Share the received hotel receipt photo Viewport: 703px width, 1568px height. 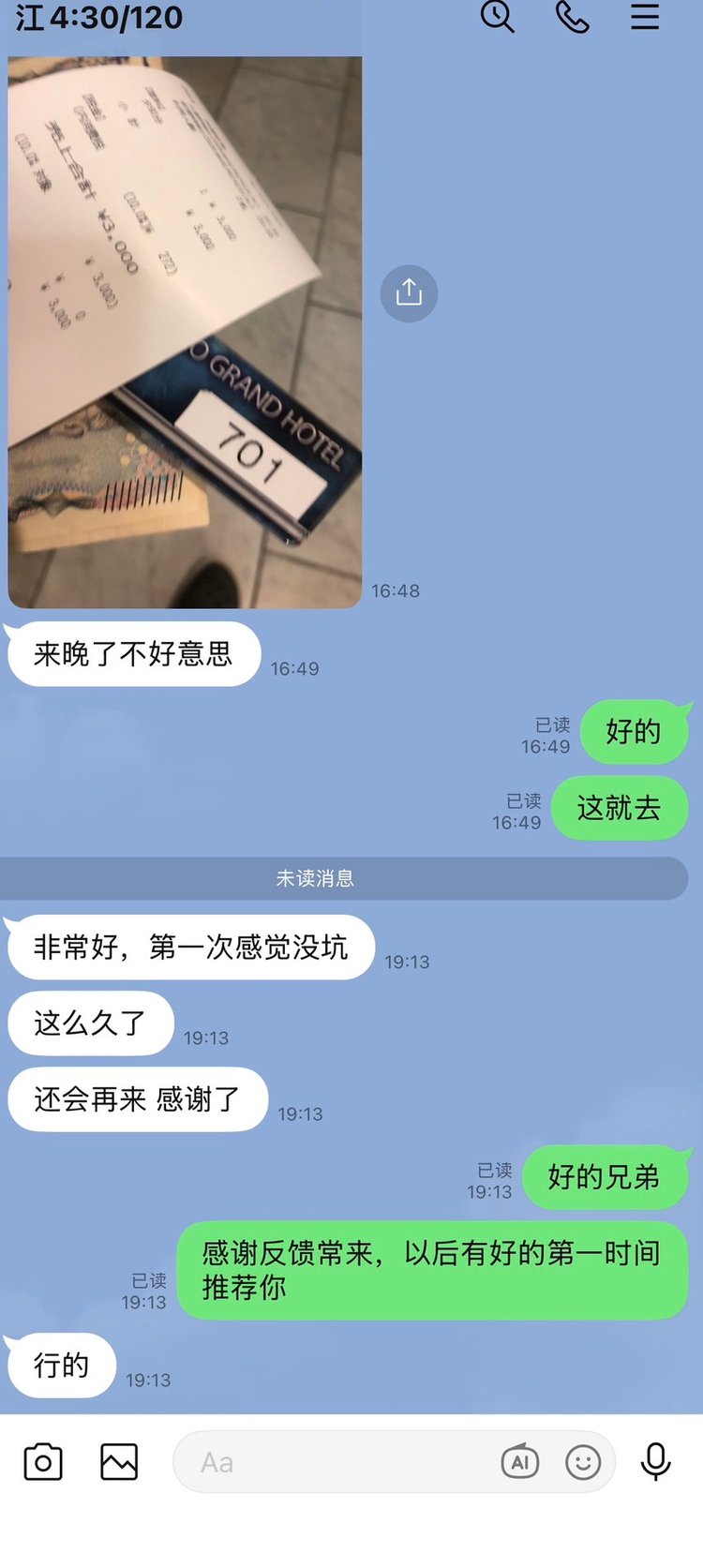[x=409, y=293]
